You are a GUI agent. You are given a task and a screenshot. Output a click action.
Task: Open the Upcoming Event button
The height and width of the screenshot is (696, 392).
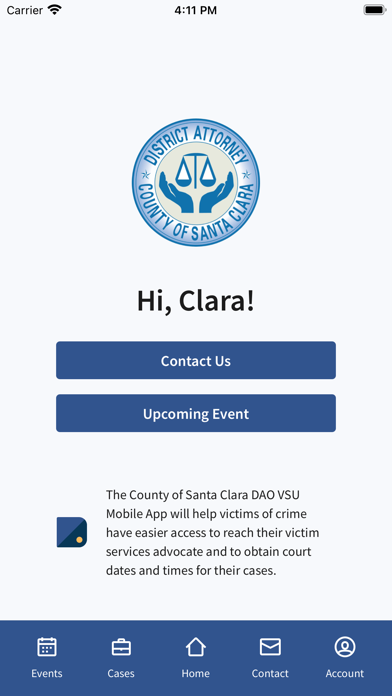tap(196, 413)
